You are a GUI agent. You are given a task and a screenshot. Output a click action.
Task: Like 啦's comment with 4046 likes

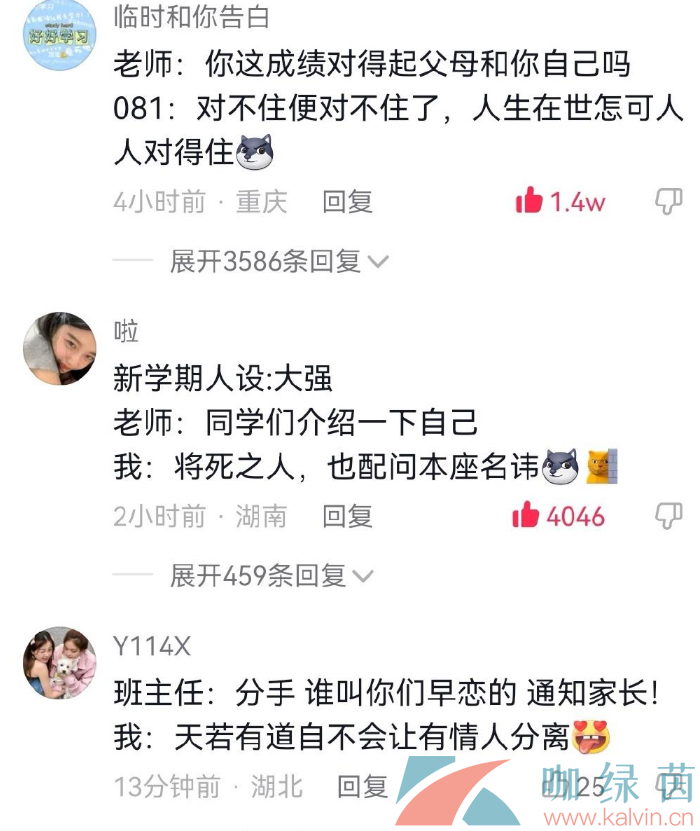coord(527,516)
